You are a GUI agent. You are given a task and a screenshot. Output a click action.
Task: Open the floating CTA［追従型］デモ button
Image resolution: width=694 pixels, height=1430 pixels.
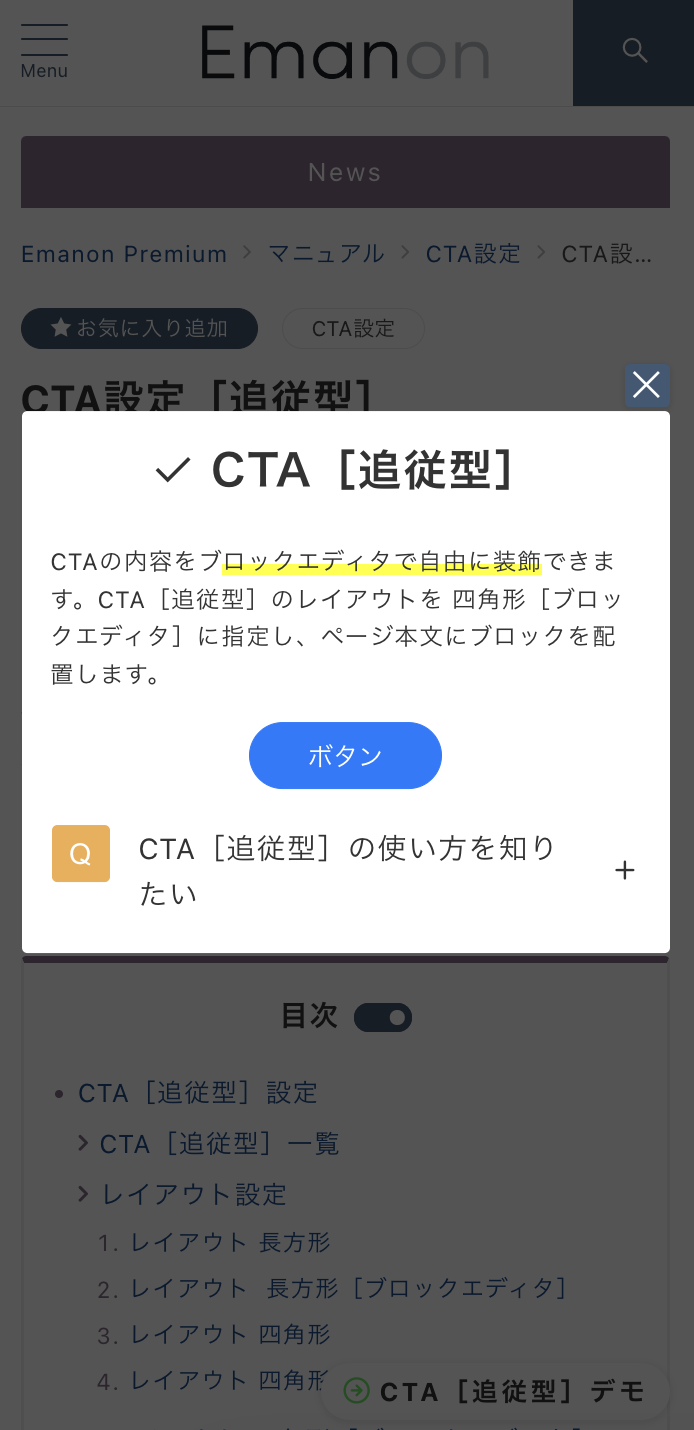click(496, 1391)
